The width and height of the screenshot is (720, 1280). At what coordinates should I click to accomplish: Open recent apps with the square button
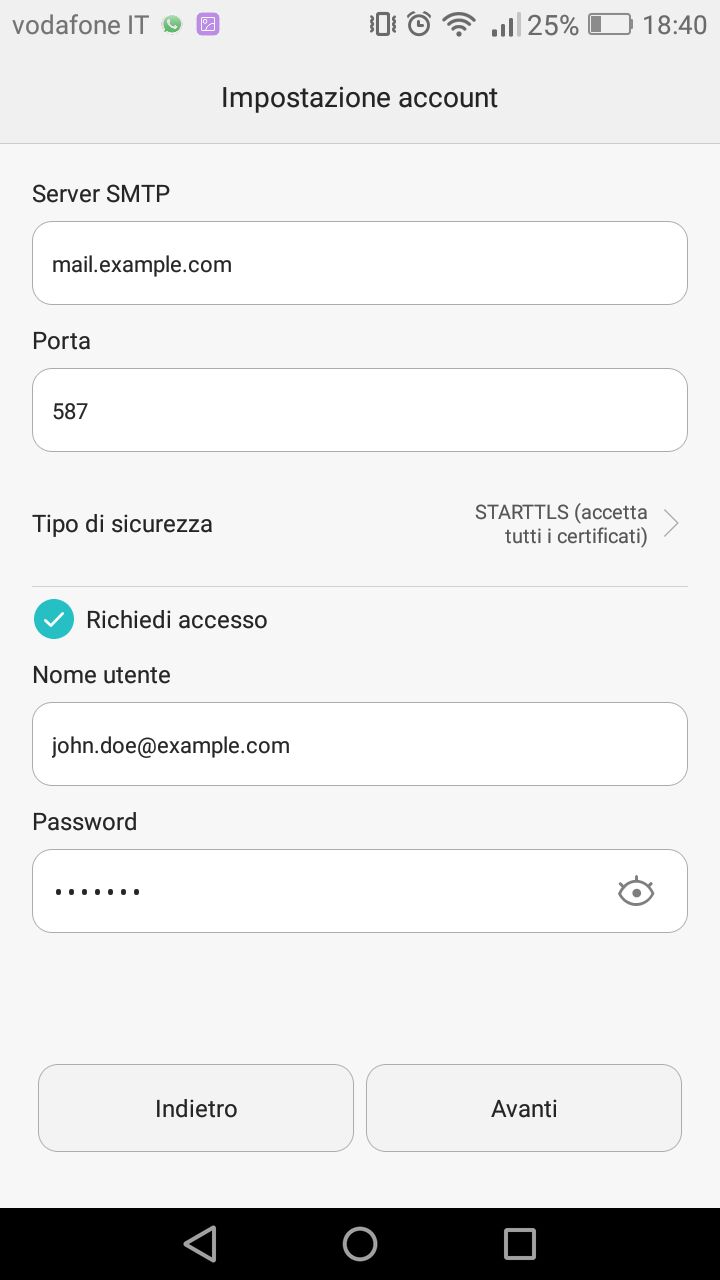(x=520, y=1243)
